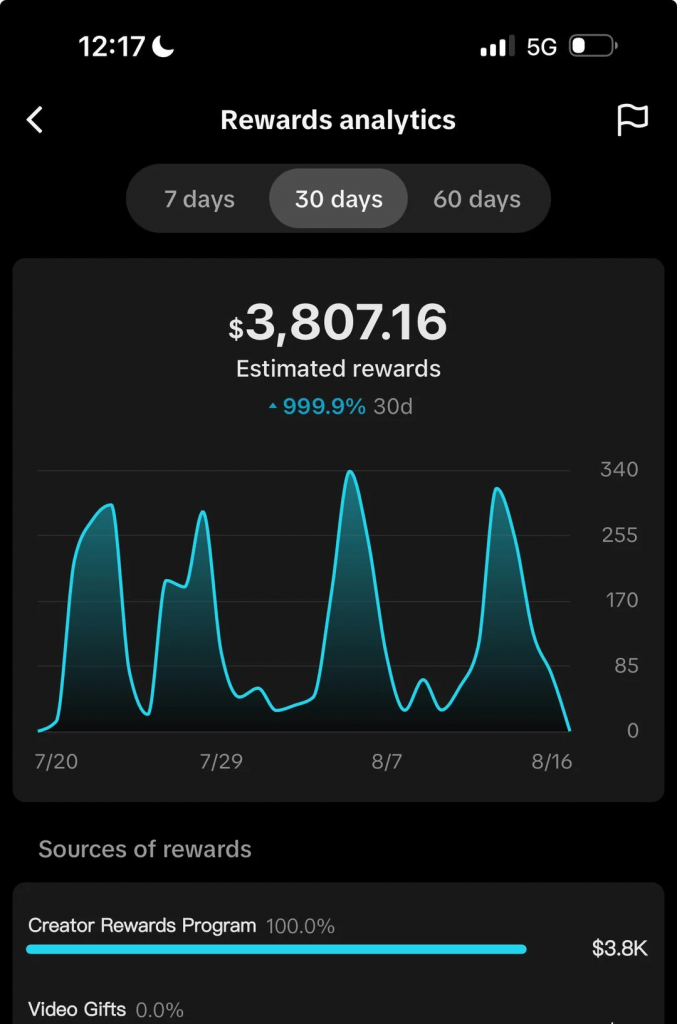Switch to the 7 days range
The width and height of the screenshot is (677, 1024).
(x=199, y=199)
